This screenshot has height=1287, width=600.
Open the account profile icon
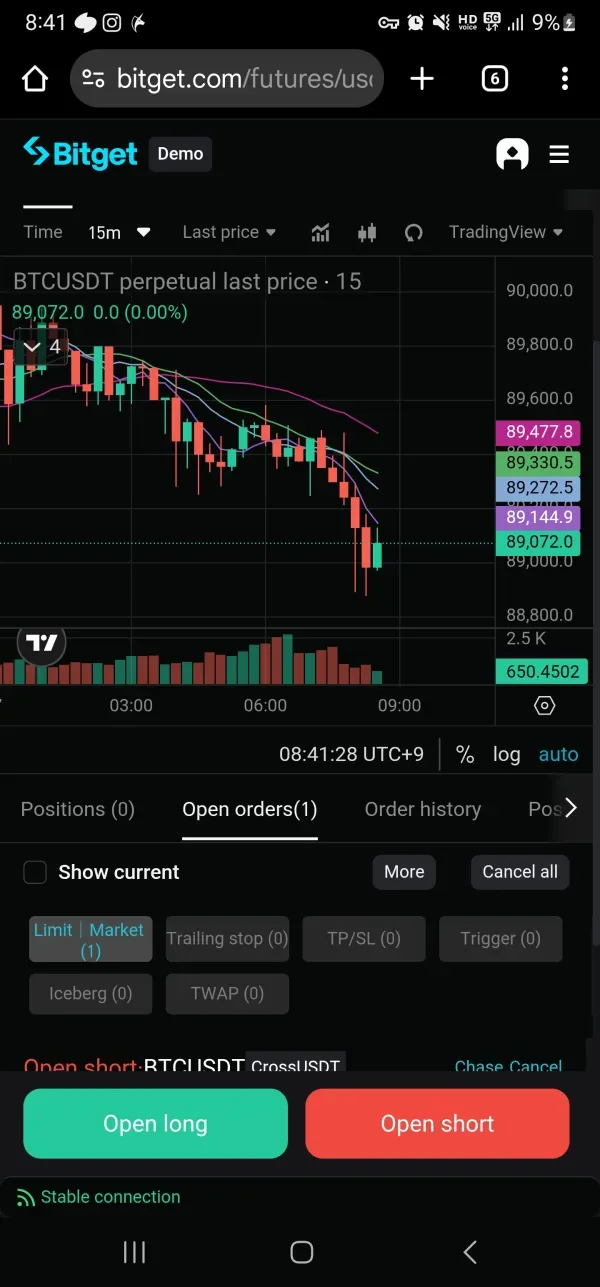(x=511, y=154)
